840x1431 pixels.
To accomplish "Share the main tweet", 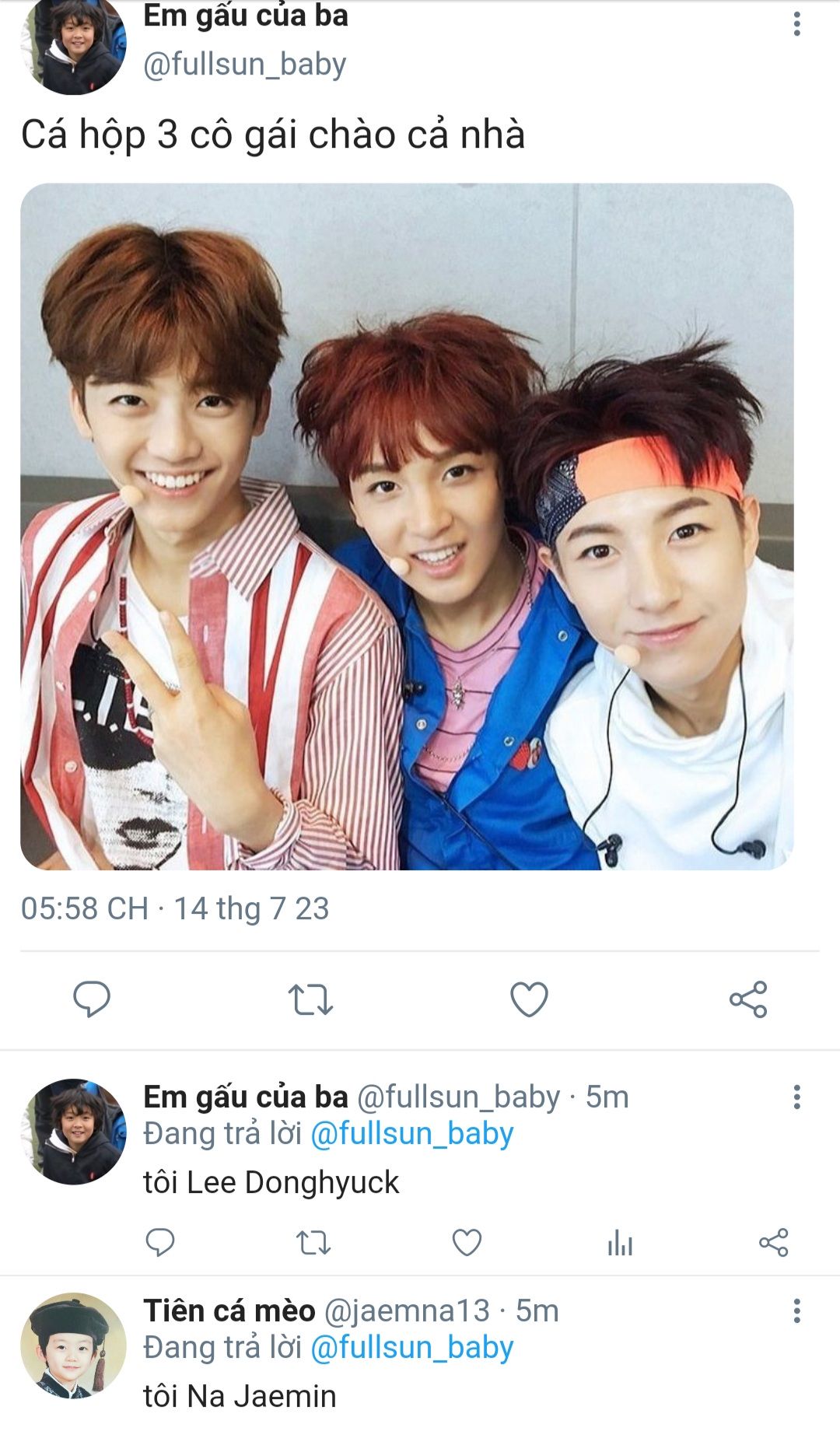I will click(748, 999).
